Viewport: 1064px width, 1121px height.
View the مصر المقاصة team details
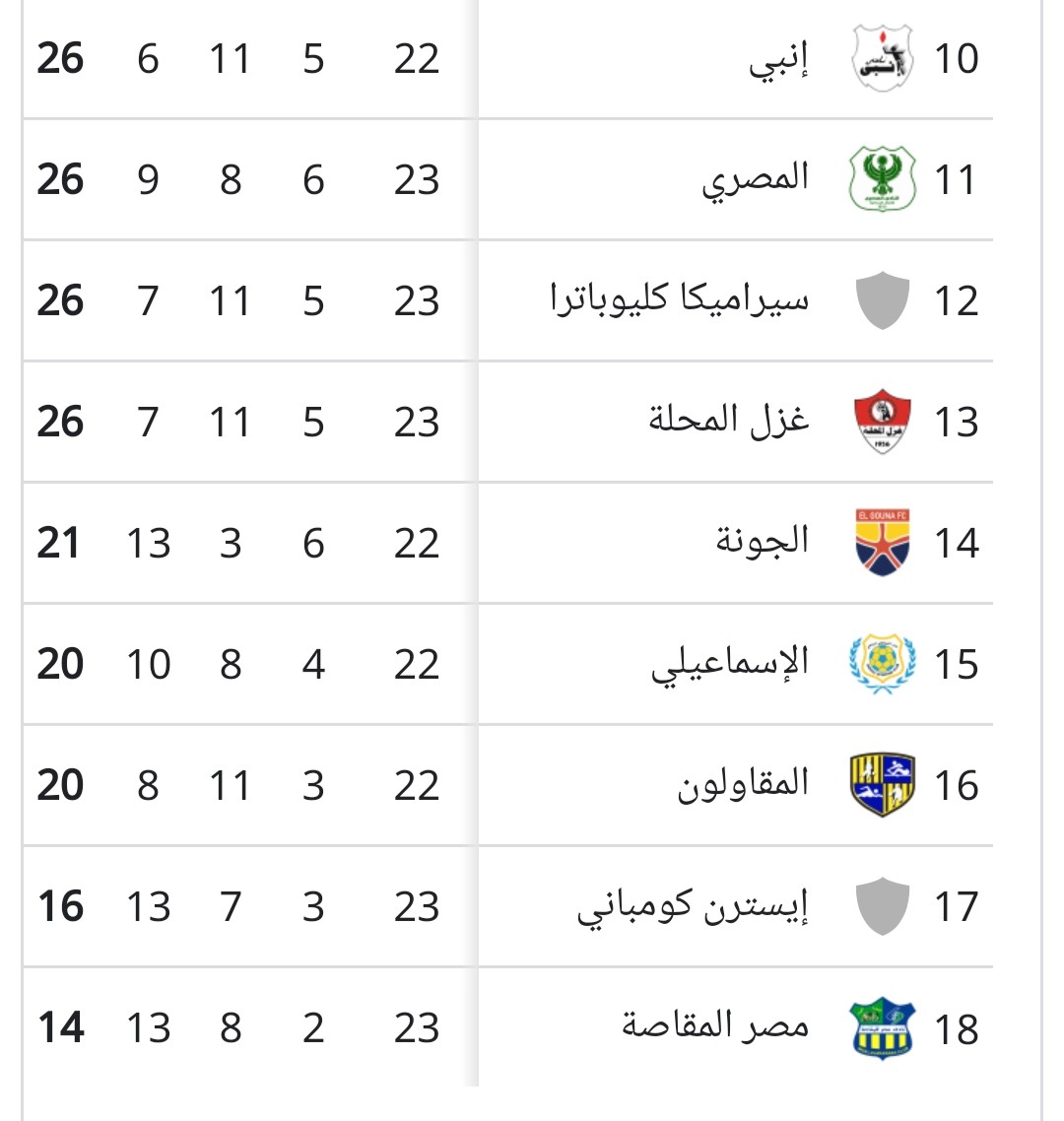tap(715, 1027)
